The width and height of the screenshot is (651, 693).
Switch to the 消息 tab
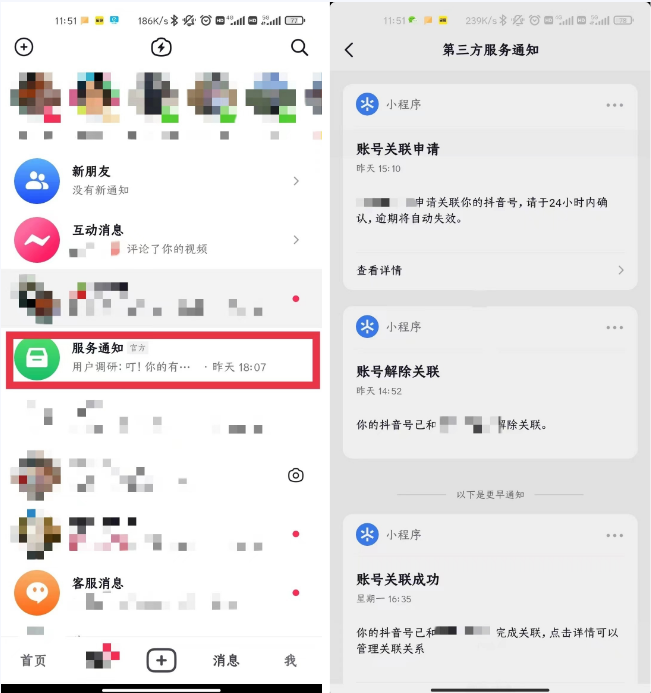(226, 660)
